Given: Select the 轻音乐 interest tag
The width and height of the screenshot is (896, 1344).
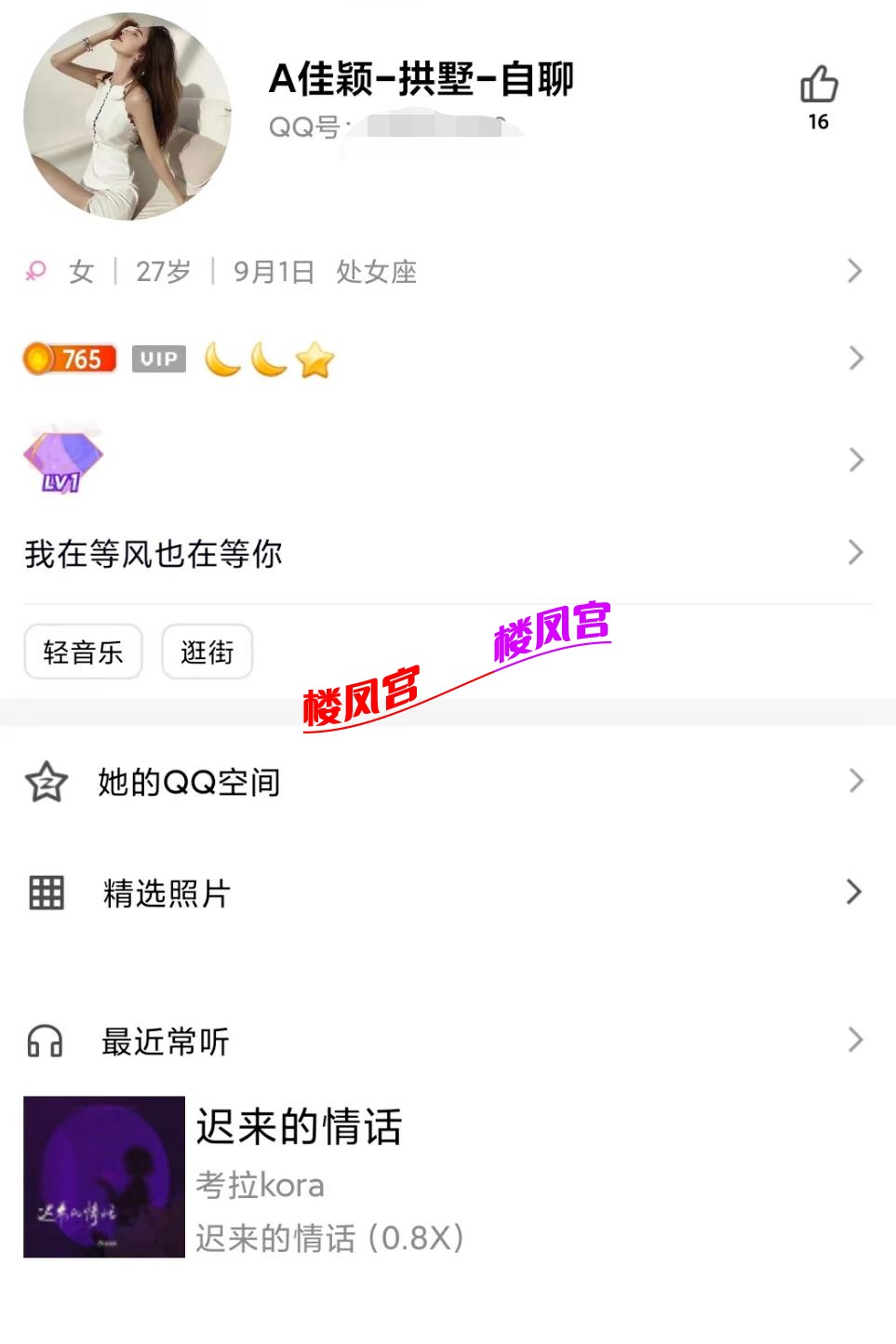Looking at the screenshot, I should [x=83, y=652].
